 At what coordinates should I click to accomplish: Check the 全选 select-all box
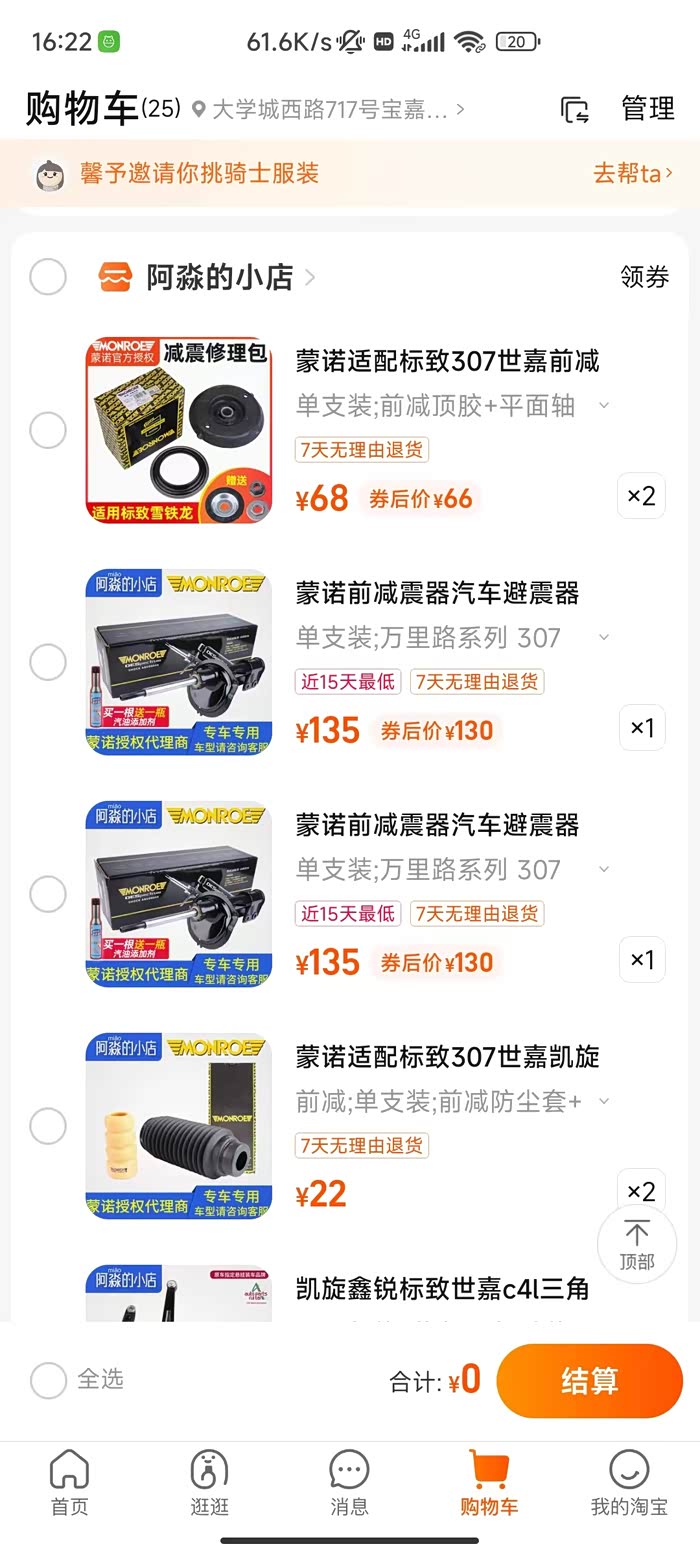48,1380
